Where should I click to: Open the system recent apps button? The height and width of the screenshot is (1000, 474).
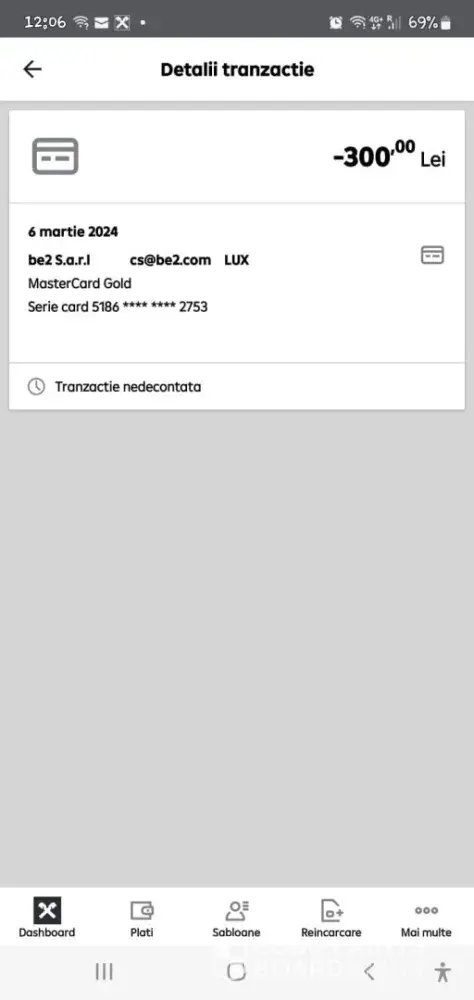104,971
